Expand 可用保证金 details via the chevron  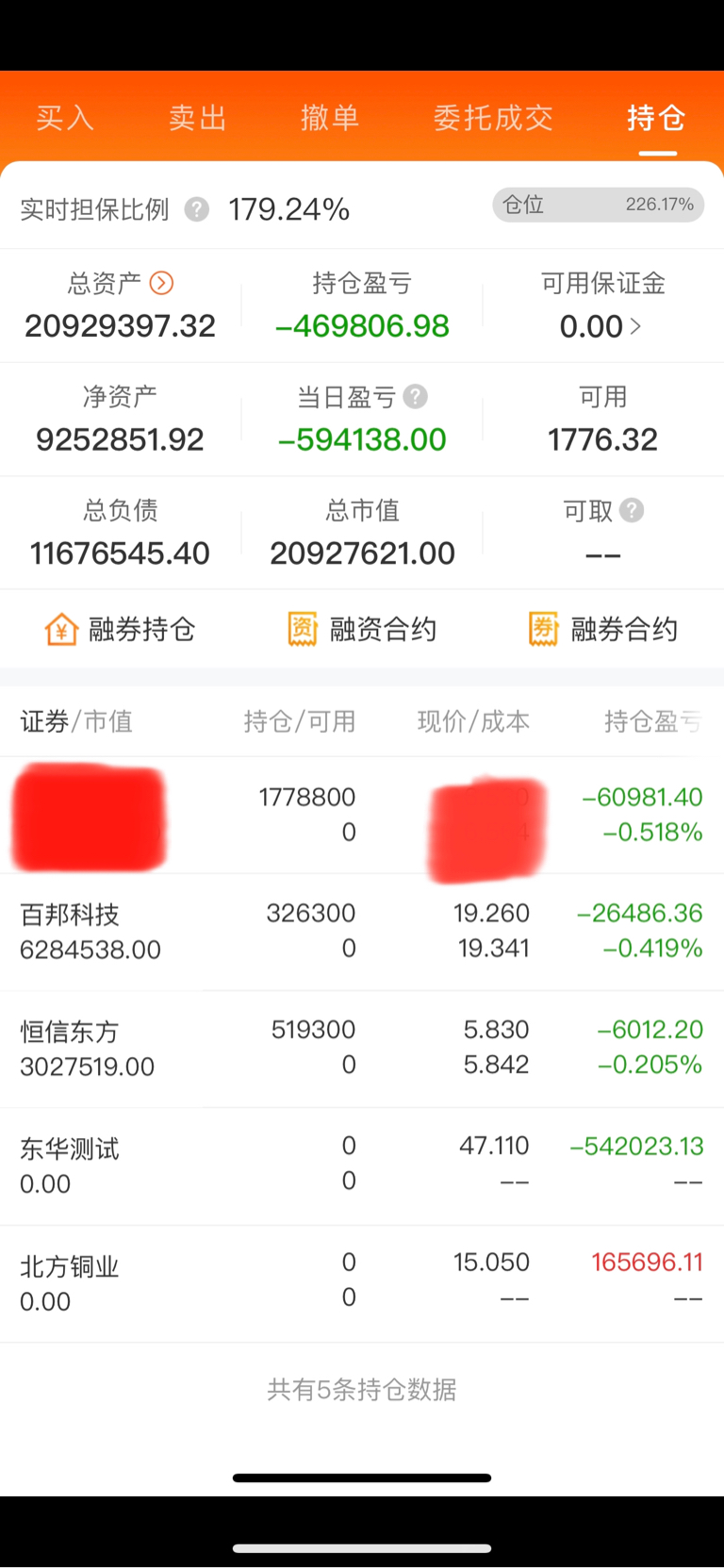(636, 326)
